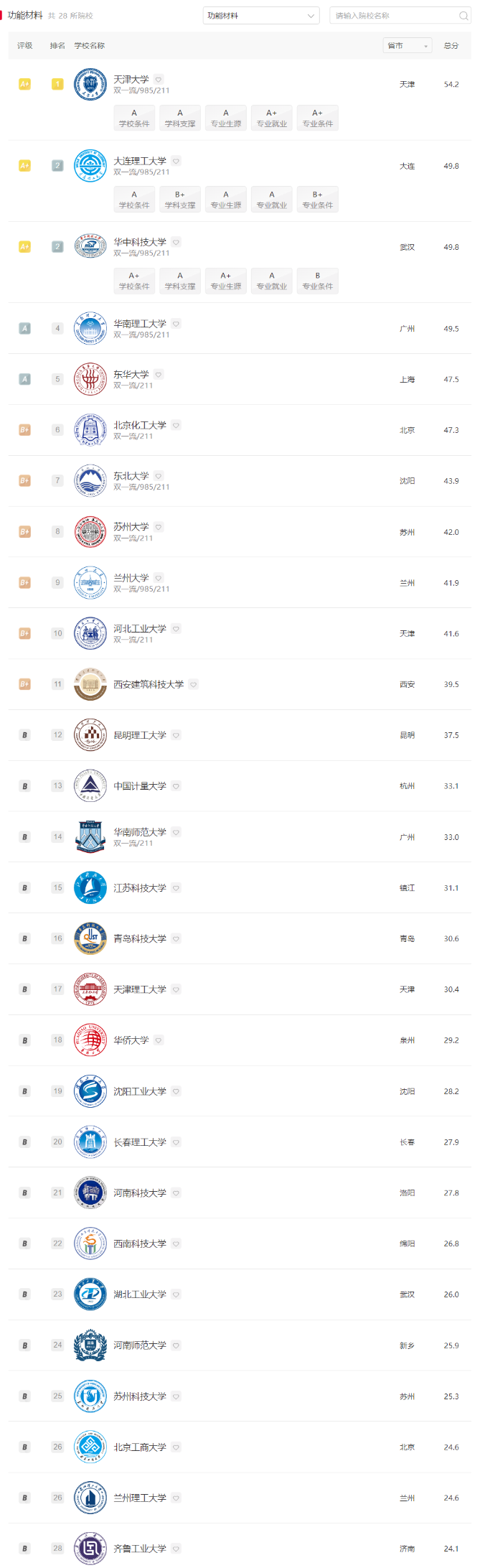Open 兰州大学 details
Screen dimensions: 480x1568
tap(131, 578)
